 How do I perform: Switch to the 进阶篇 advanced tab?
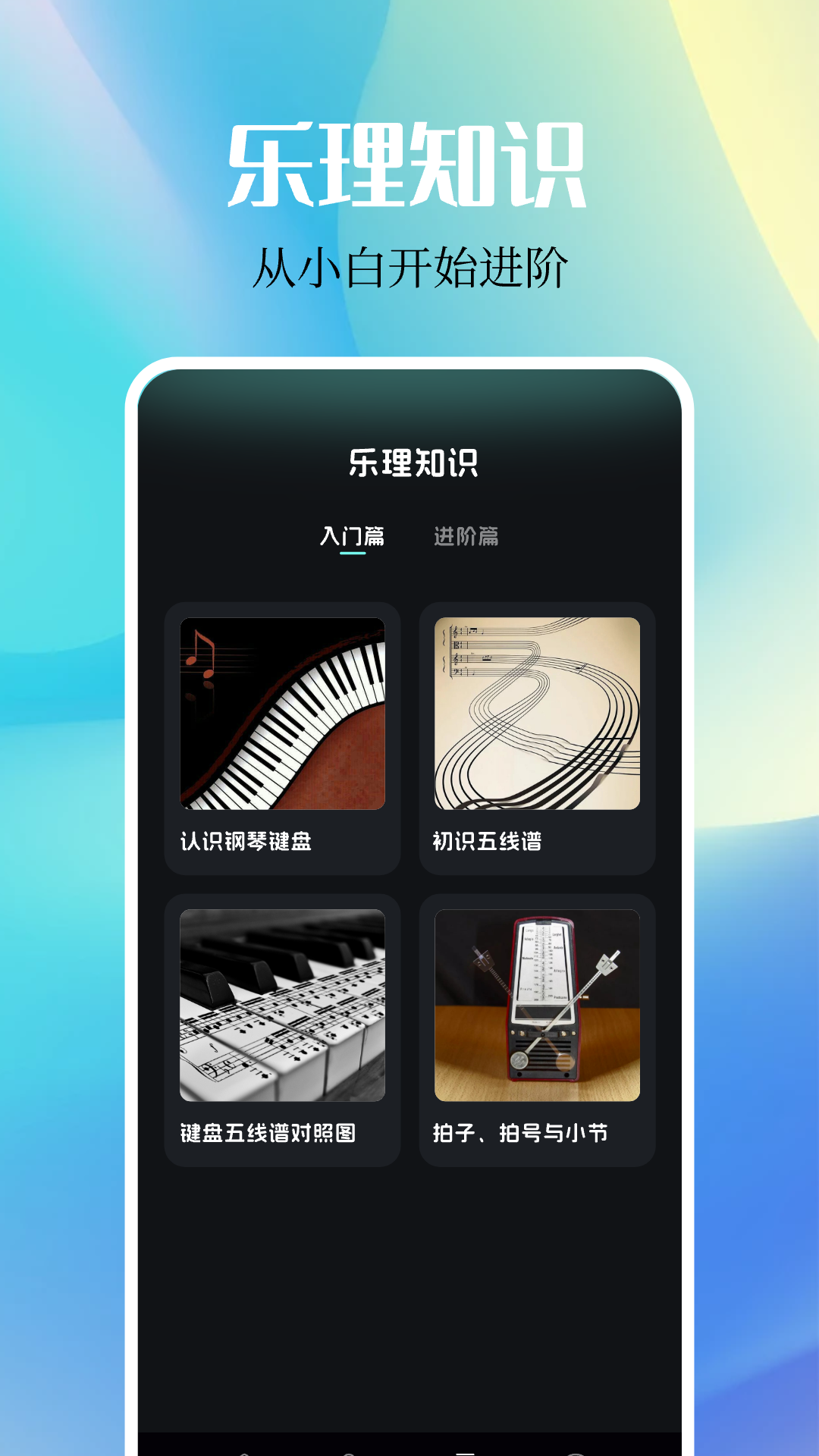pyautogui.click(x=468, y=538)
